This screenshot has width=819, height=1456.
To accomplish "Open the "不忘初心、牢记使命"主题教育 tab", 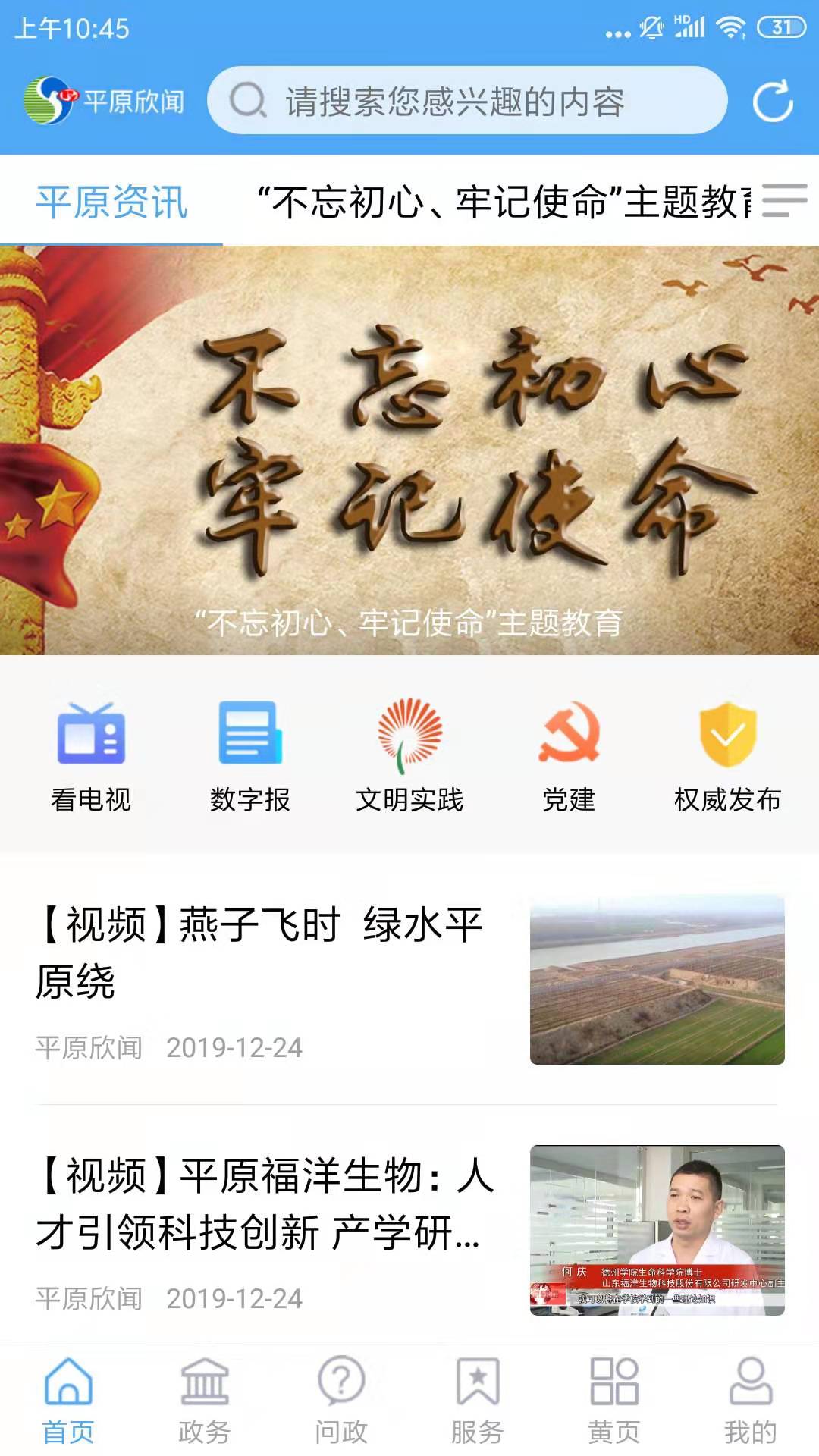I will point(500,202).
